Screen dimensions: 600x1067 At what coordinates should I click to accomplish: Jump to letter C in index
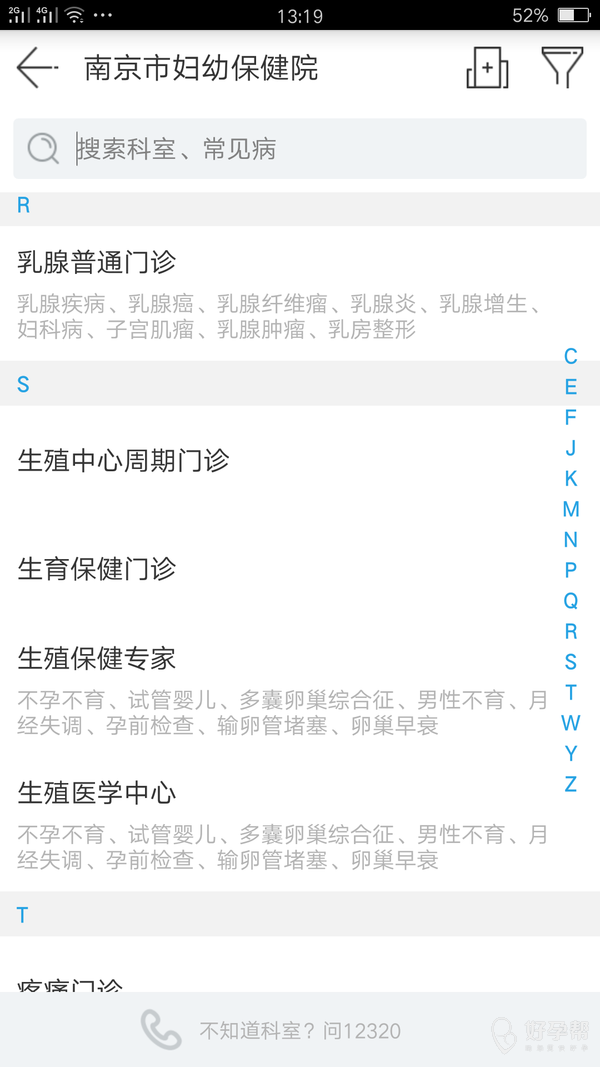(x=571, y=356)
